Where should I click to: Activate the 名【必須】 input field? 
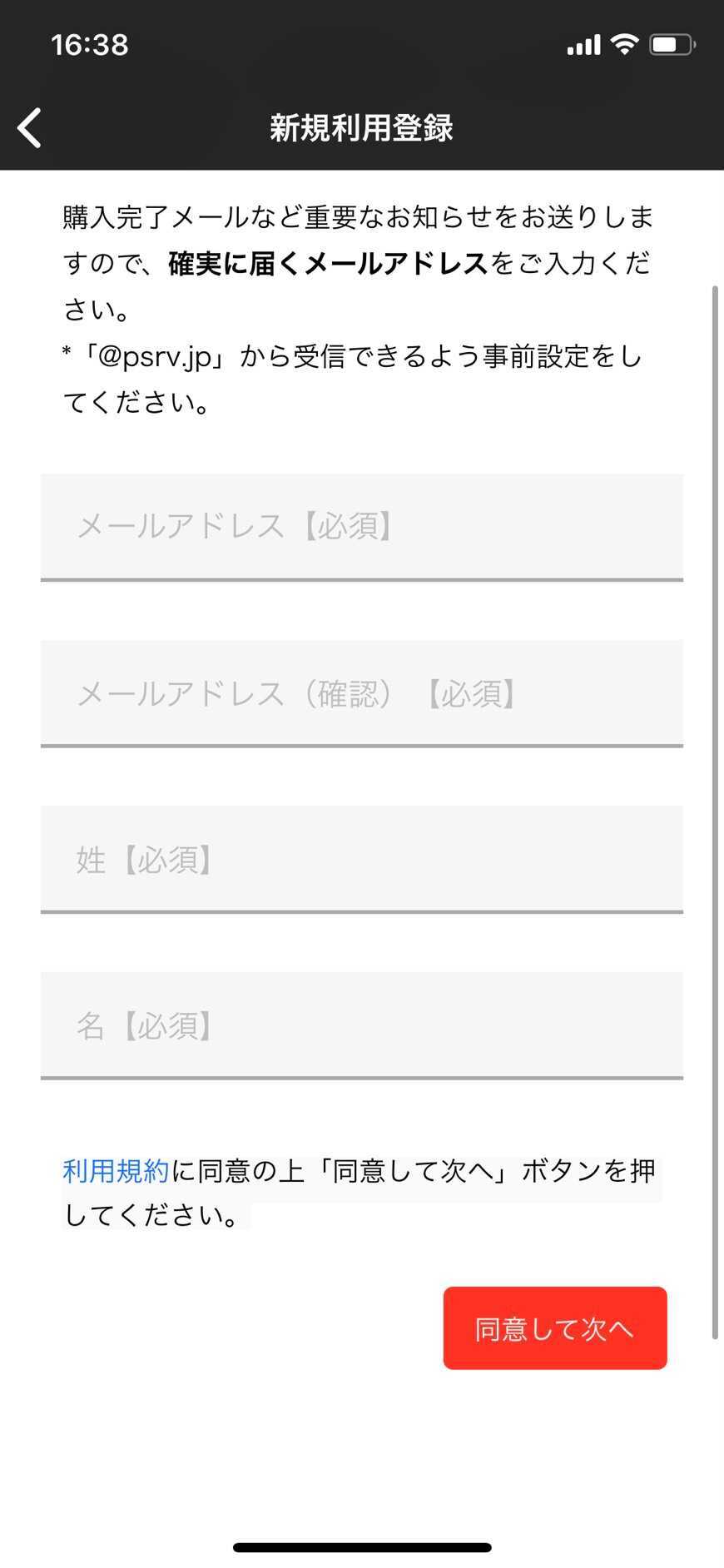pos(362,1025)
